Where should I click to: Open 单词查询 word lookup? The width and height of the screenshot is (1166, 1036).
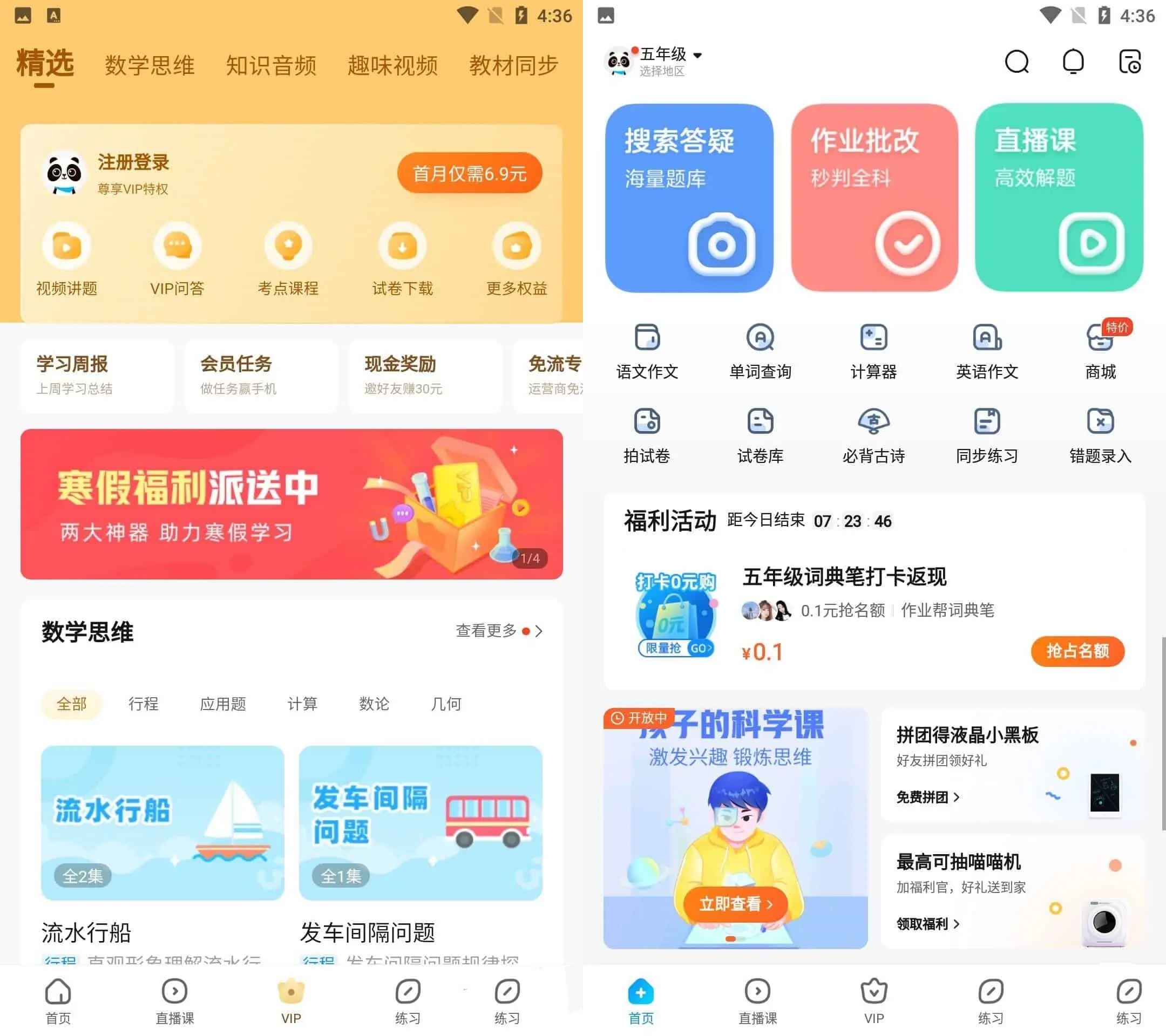pyautogui.click(x=760, y=351)
